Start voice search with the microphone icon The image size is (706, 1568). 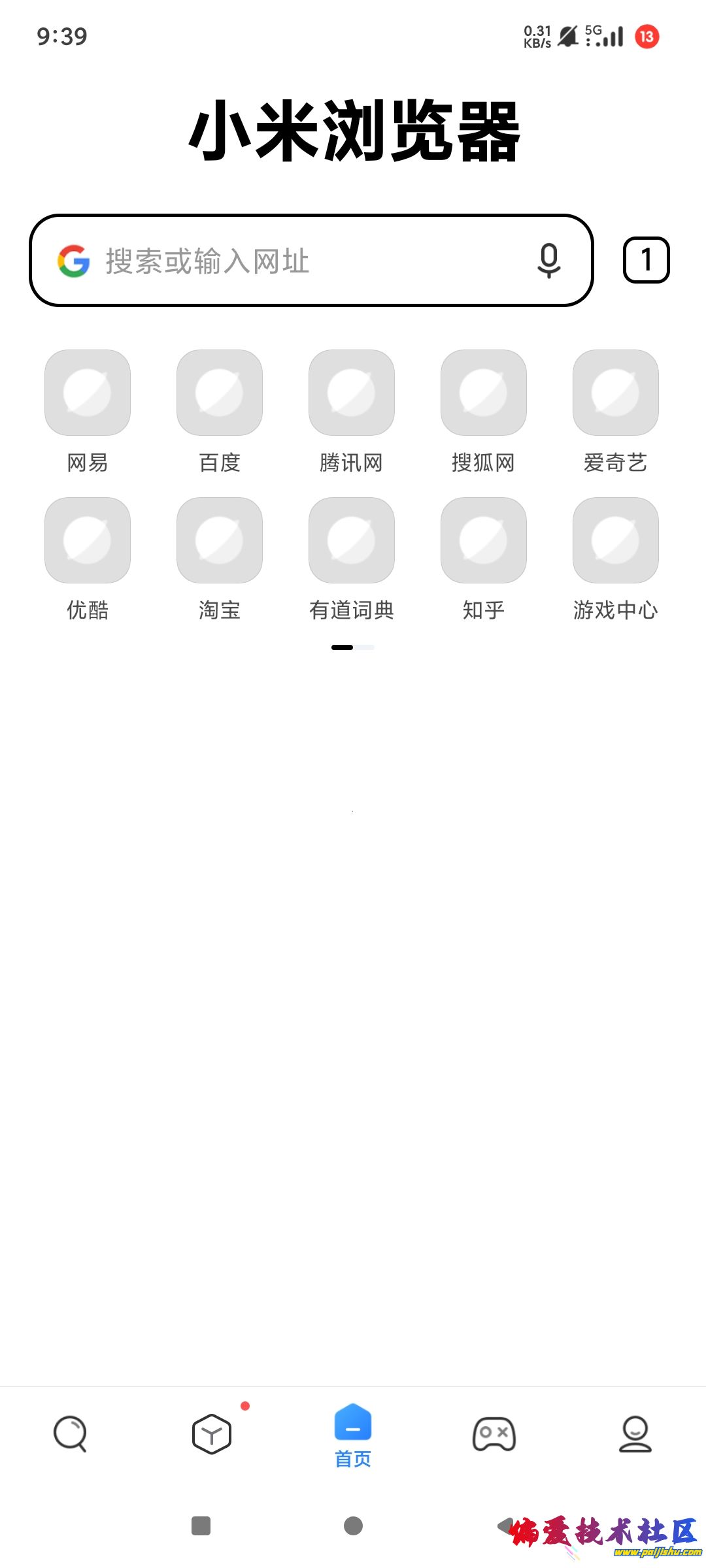pyautogui.click(x=548, y=261)
